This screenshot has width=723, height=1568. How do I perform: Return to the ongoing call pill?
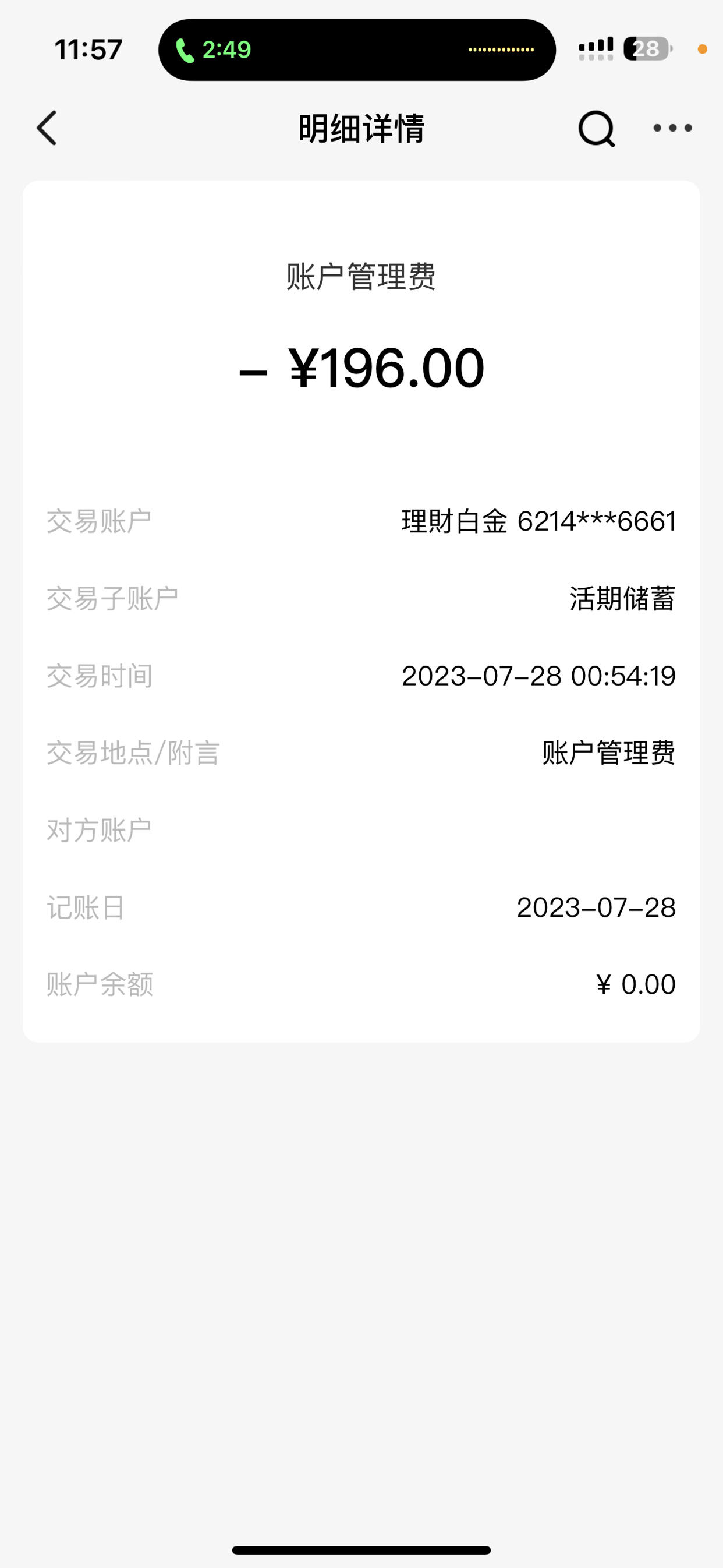tap(357, 50)
